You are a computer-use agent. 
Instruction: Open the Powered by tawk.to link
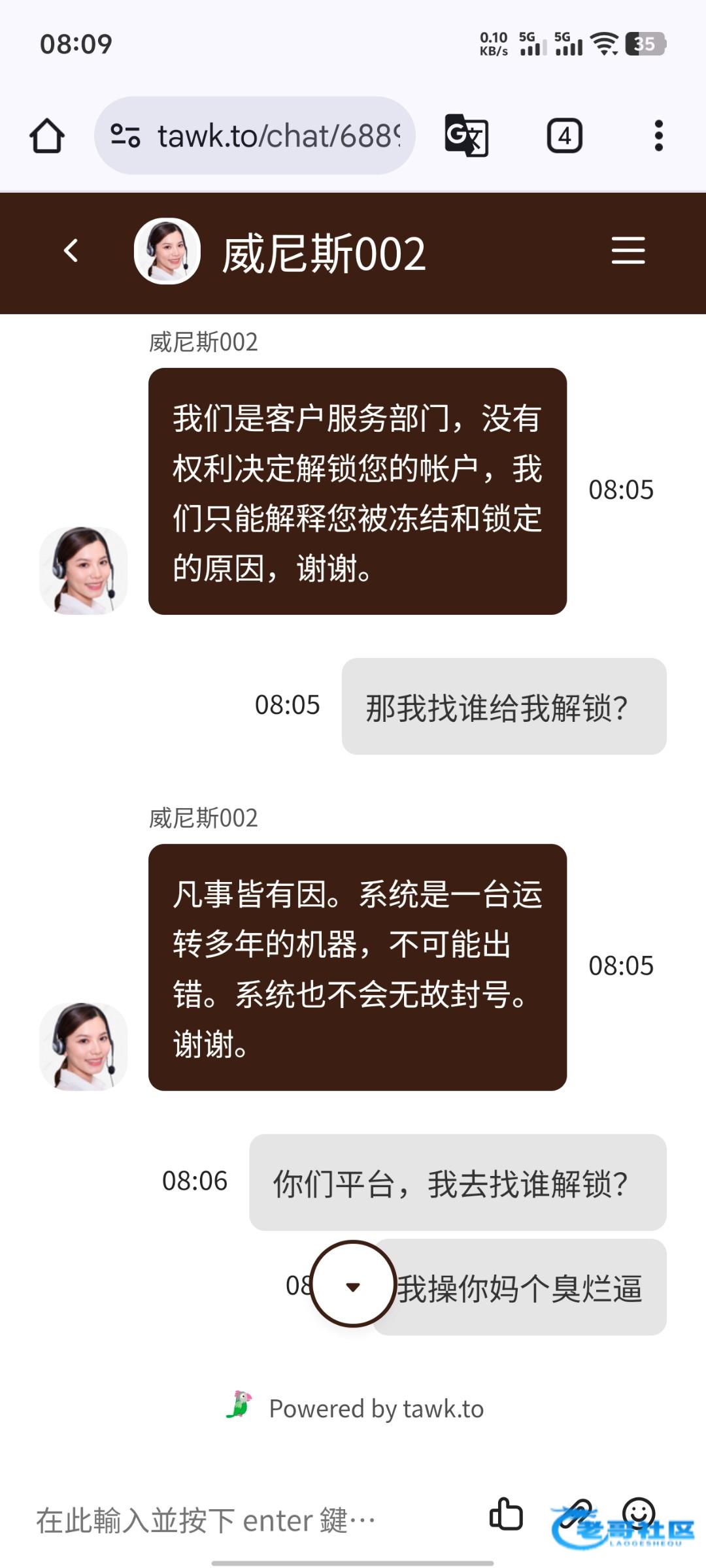coord(376,1409)
